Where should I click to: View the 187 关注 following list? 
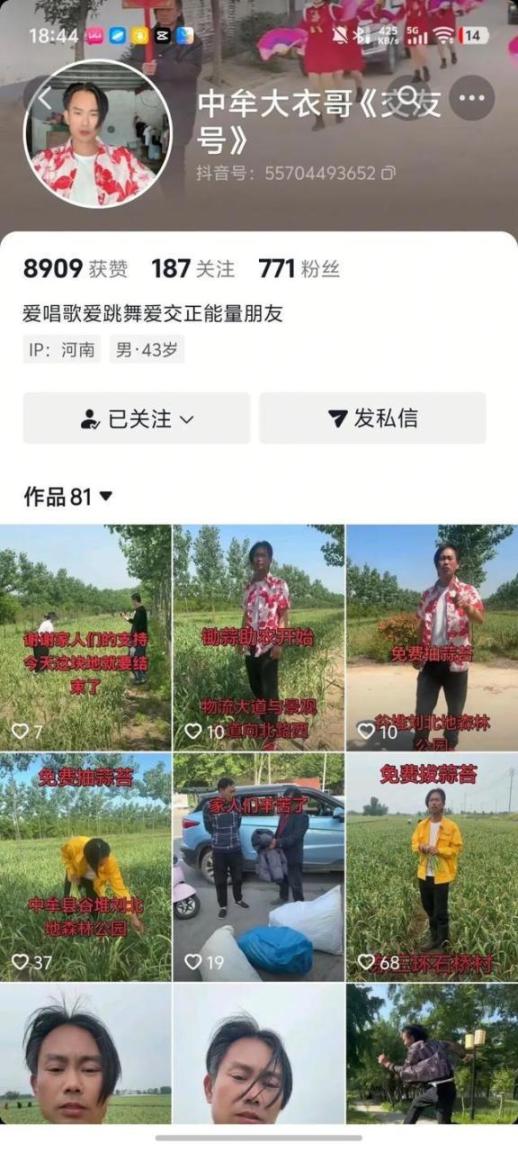point(193,269)
